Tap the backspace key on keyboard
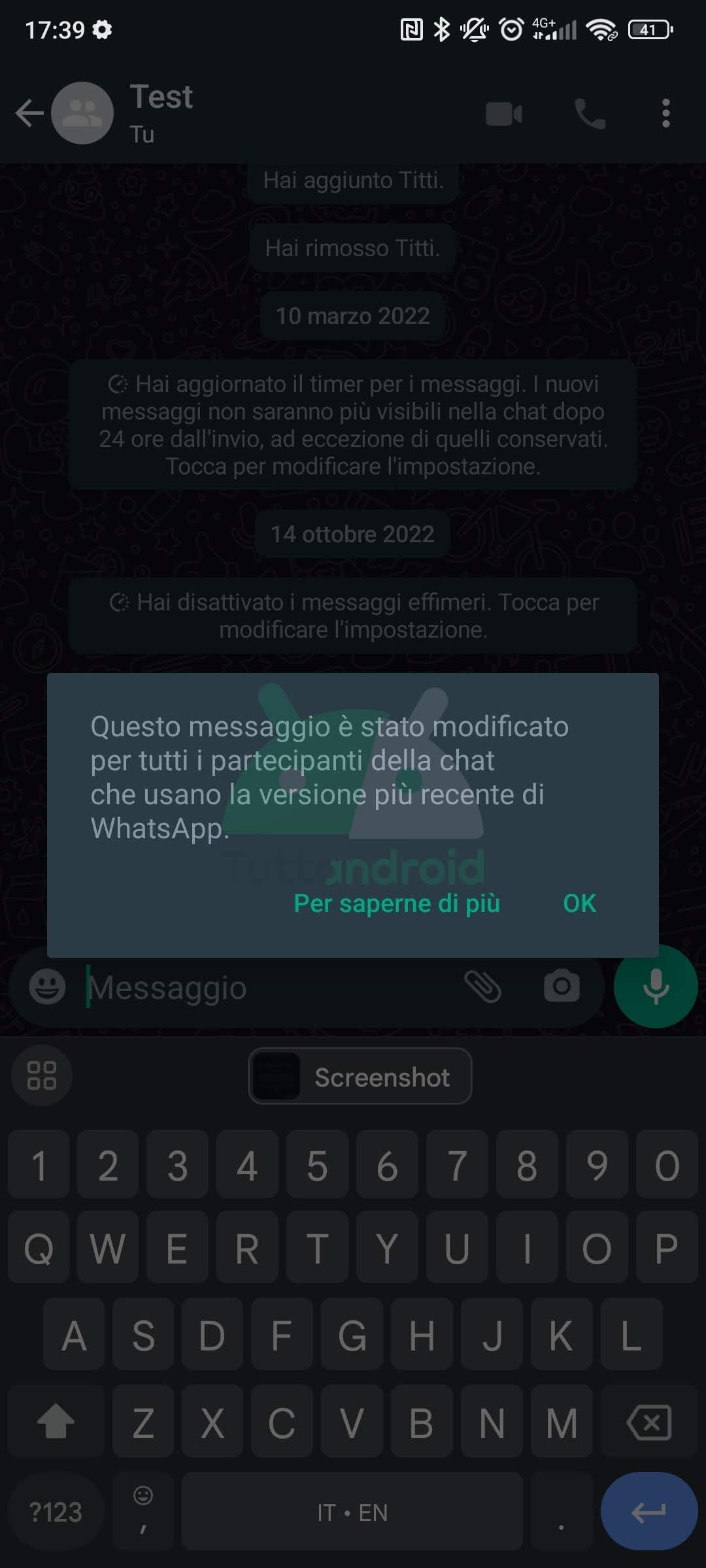This screenshot has height=1568, width=706. pyautogui.click(x=649, y=1422)
